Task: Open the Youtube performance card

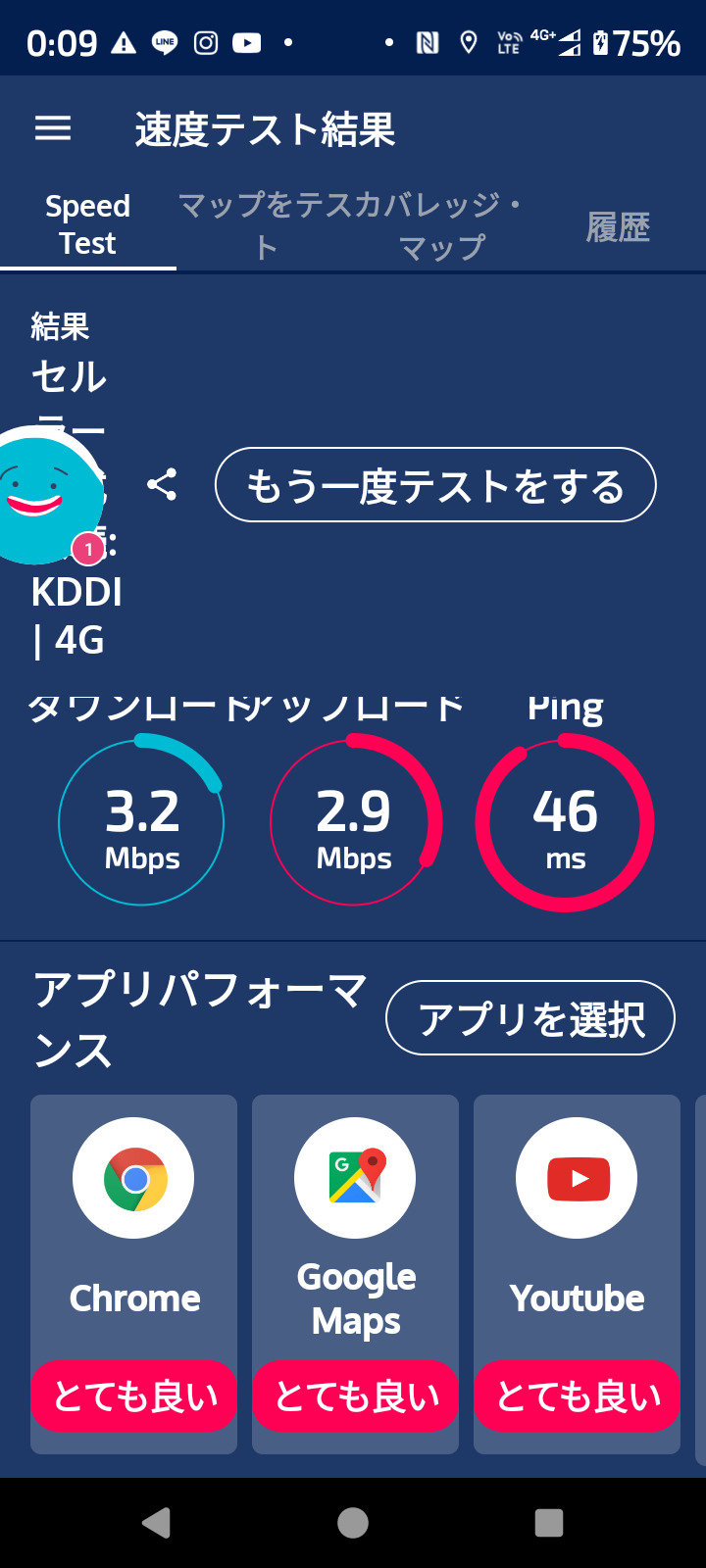Action: pos(578,1273)
